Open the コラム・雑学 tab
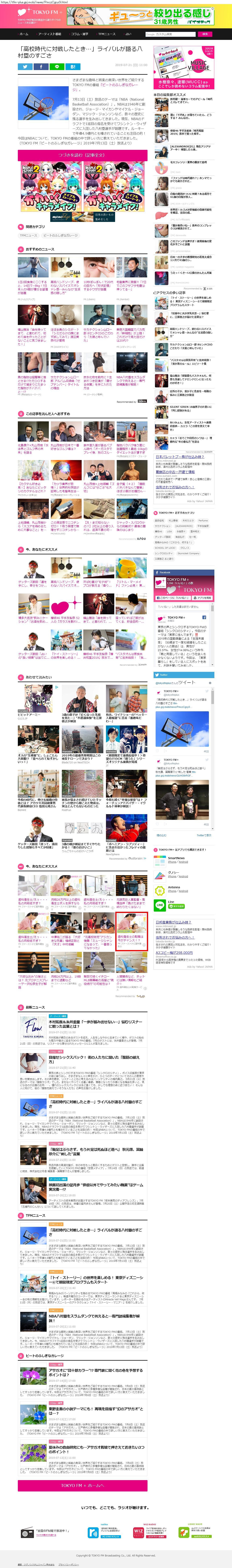This screenshot has height=1568, width=232. [x=79, y=34]
